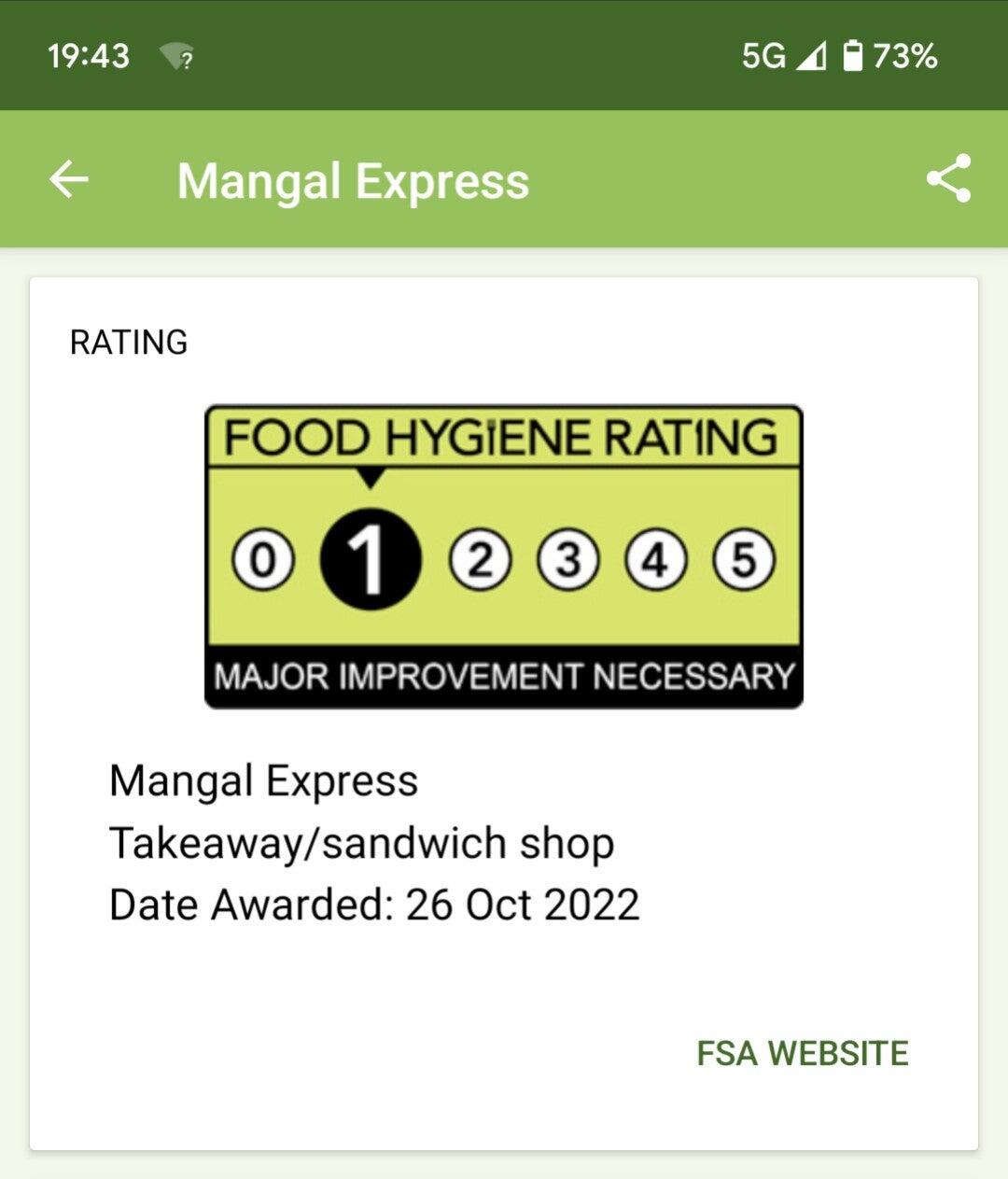Tap the Takeaway/sandwich shop label
This screenshot has height=1179, width=1008.
(x=361, y=841)
